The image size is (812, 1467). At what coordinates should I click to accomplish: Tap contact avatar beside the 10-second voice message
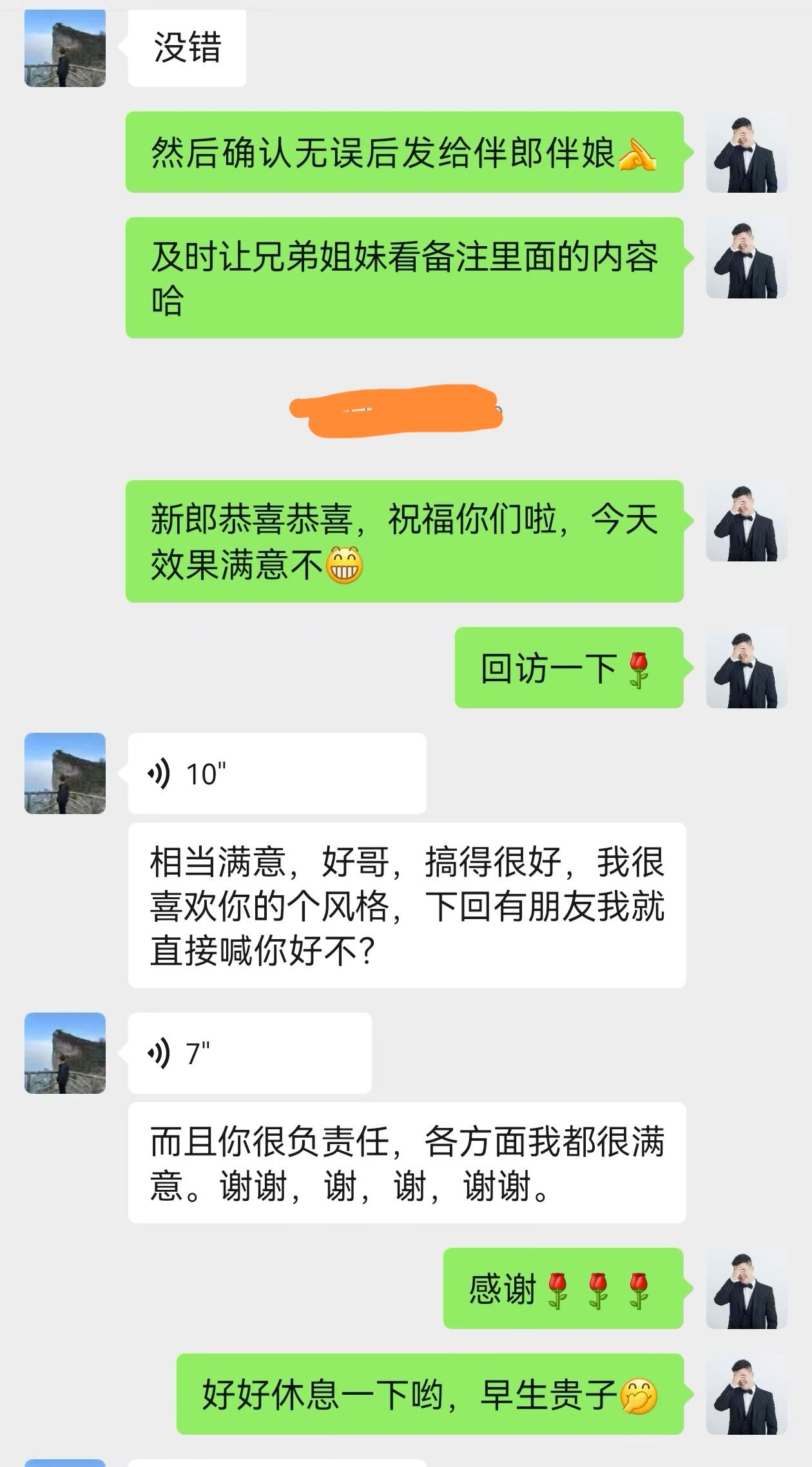[65, 773]
